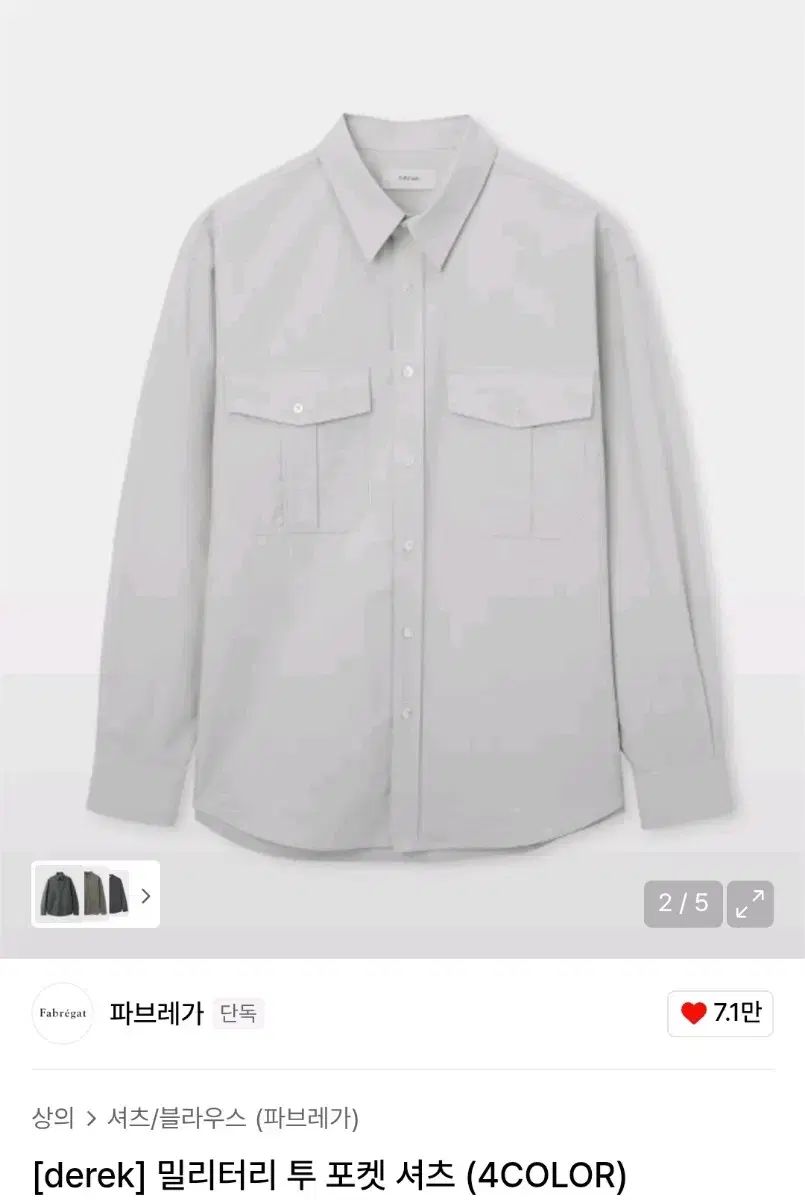
Task: Open 셔츠/블라우스 (파브레가) category
Action: (233, 1118)
